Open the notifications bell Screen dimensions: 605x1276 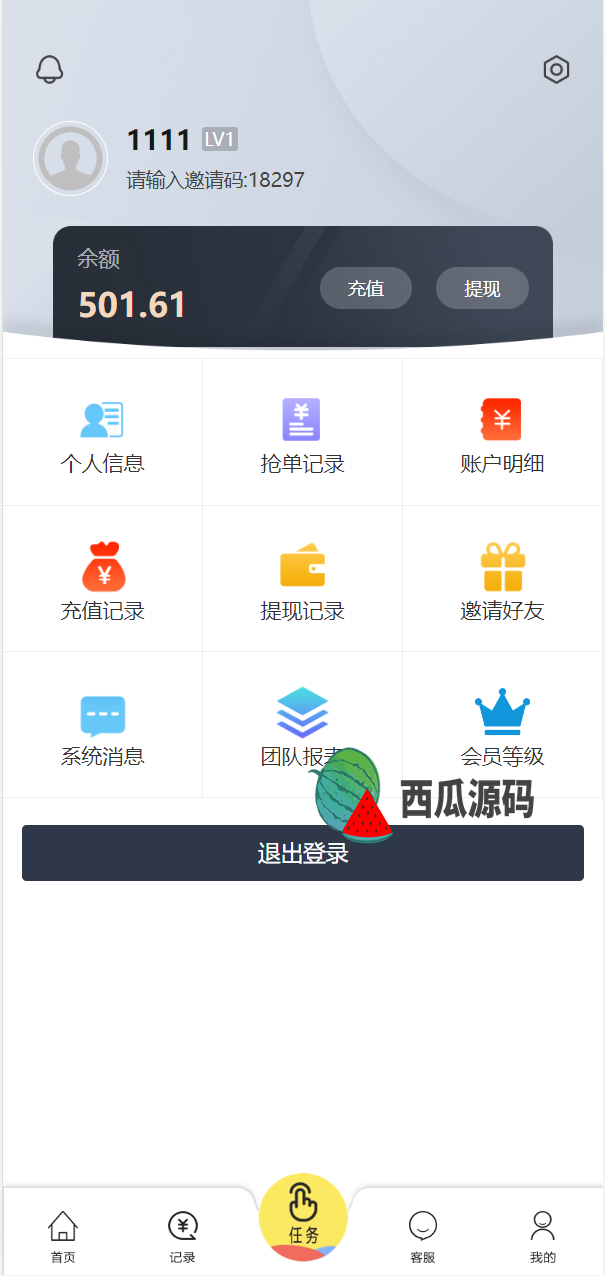50,69
